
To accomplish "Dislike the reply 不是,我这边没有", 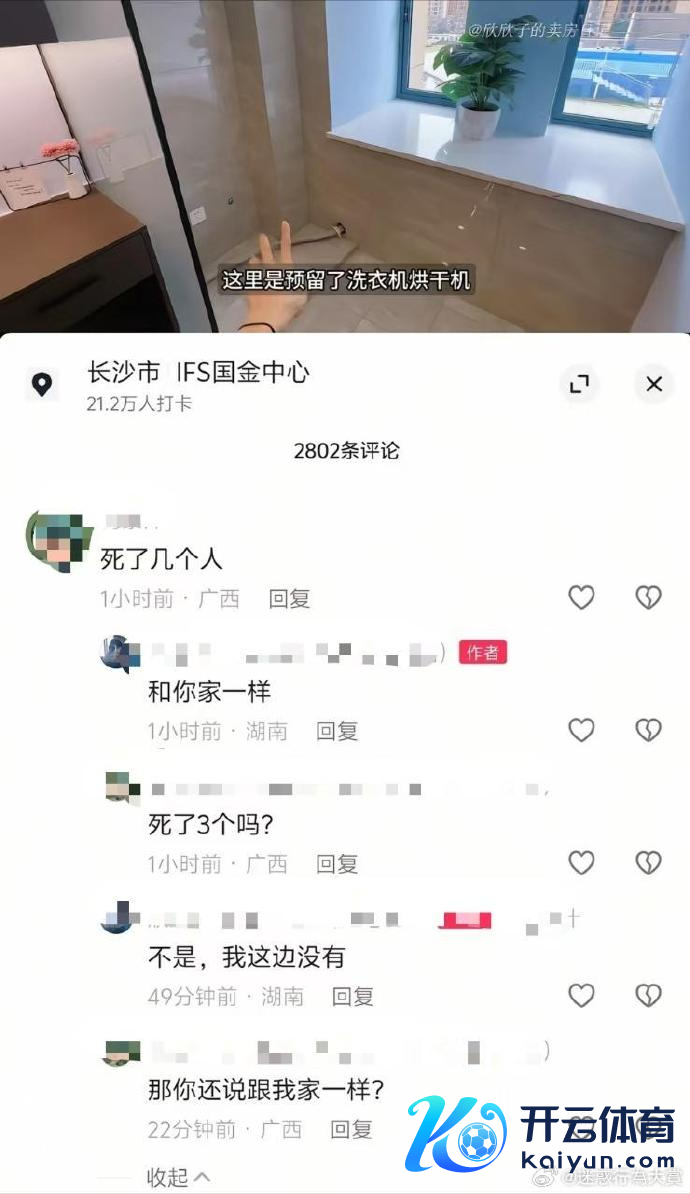I will (649, 995).
